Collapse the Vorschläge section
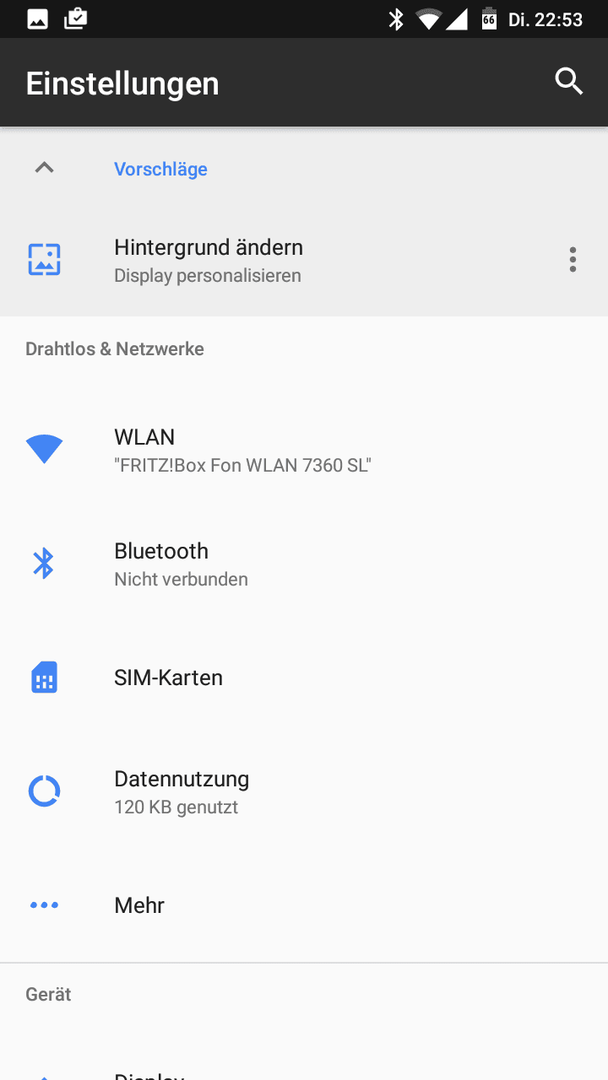Image resolution: width=608 pixels, height=1080 pixels. (x=44, y=167)
